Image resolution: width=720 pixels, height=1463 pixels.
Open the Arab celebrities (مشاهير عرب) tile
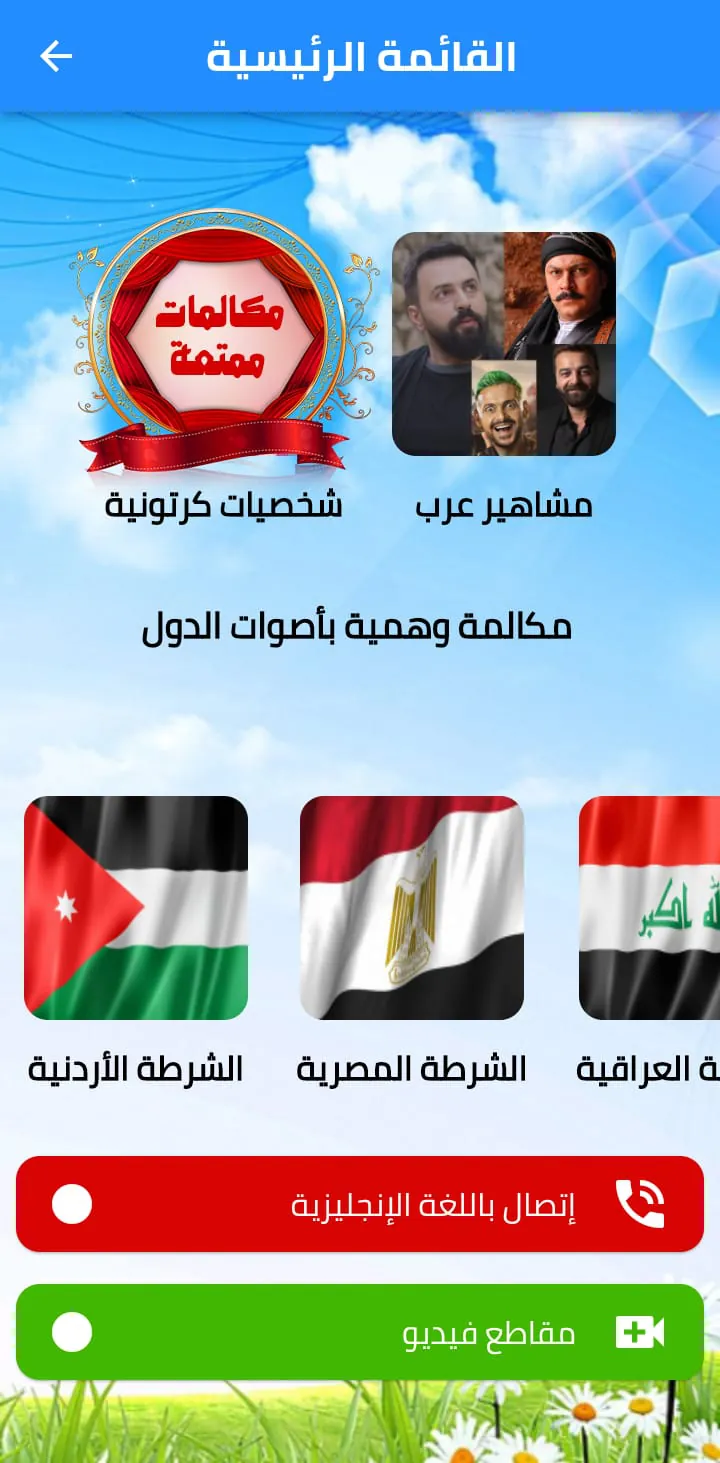point(504,344)
